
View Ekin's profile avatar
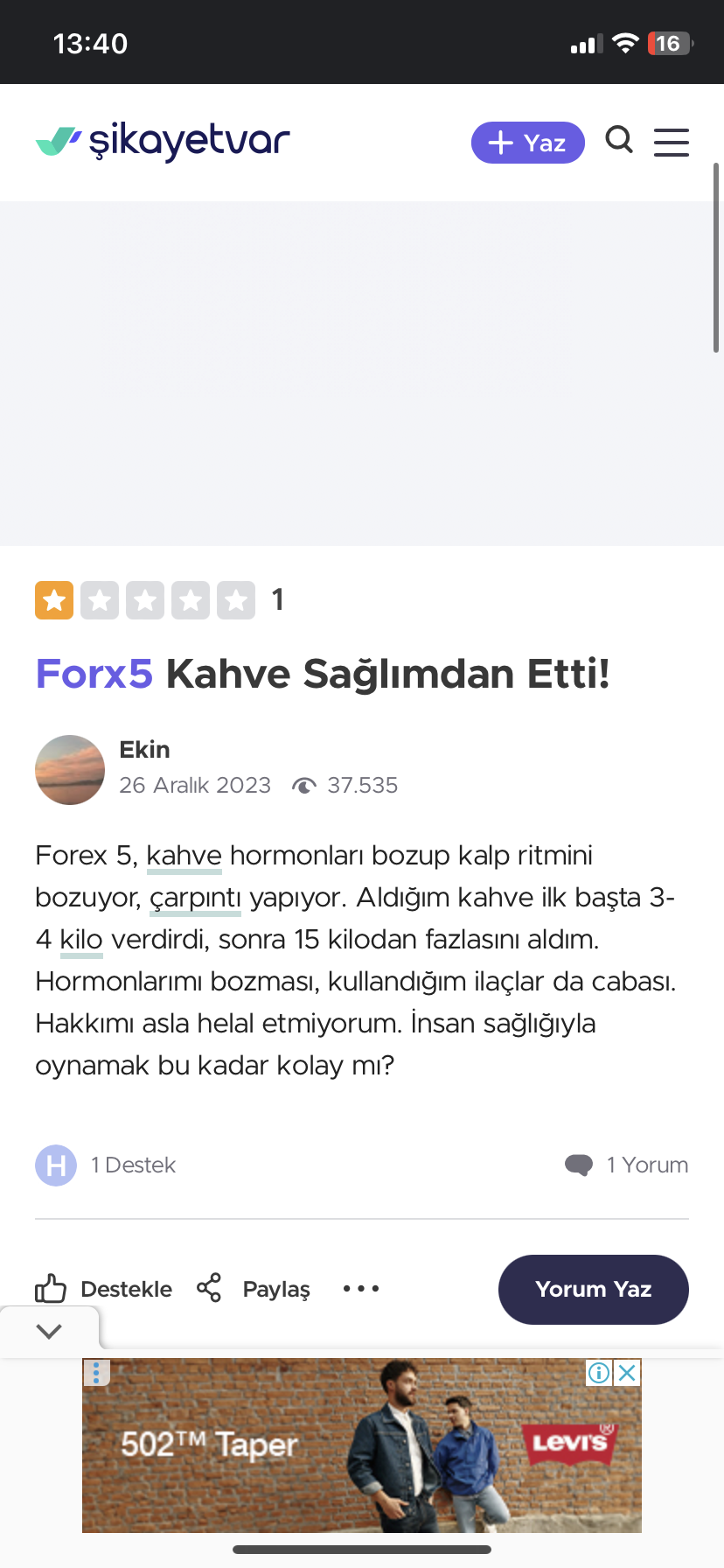click(x=70, y=770)
